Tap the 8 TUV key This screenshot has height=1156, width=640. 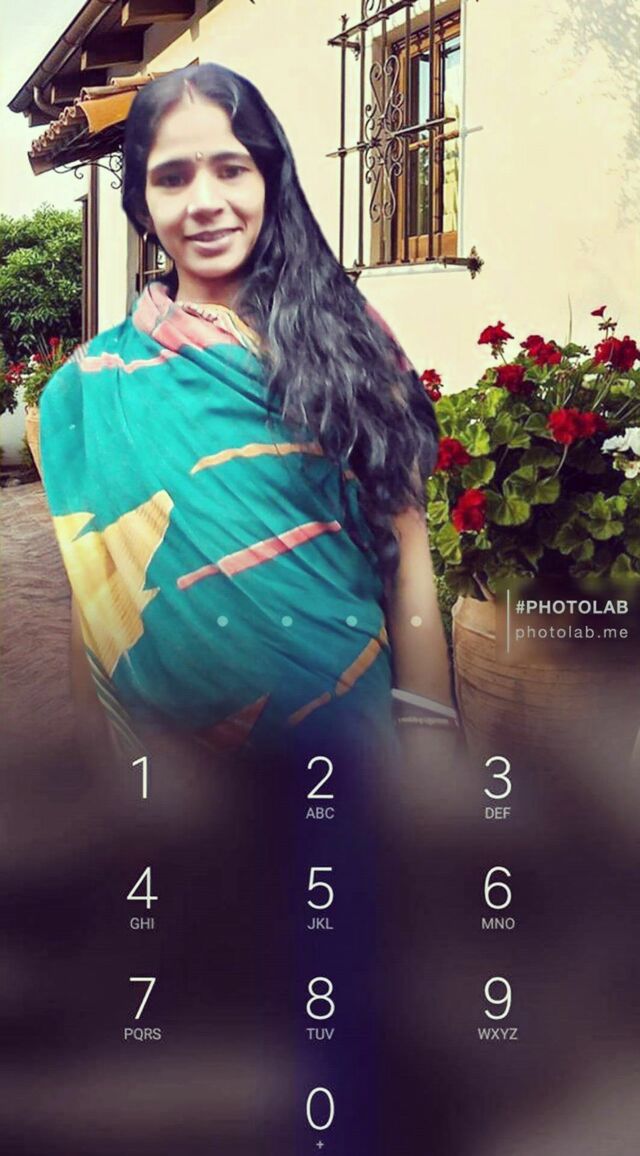pos(320,1008)
